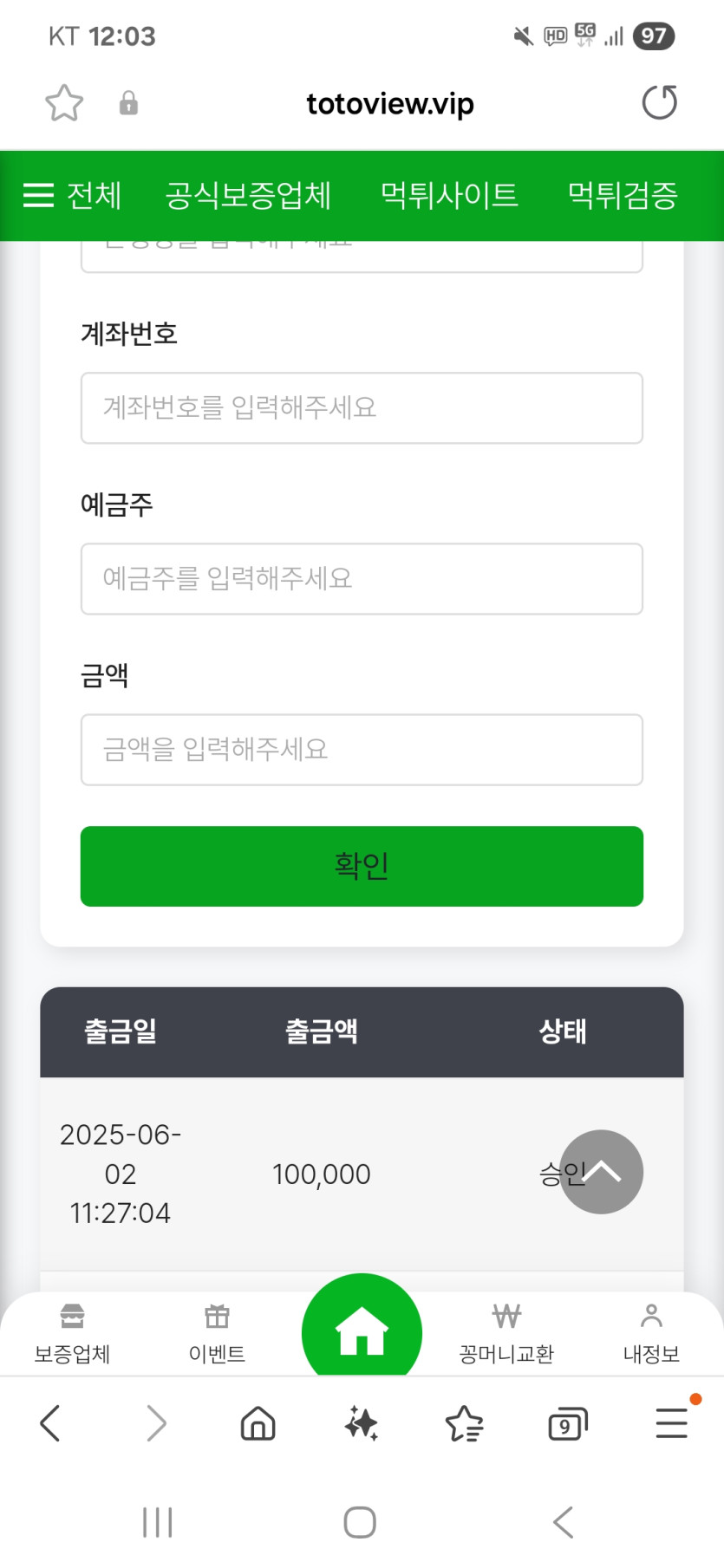
Task: View open browser tabs
Action: click(x=568, y=1423)
